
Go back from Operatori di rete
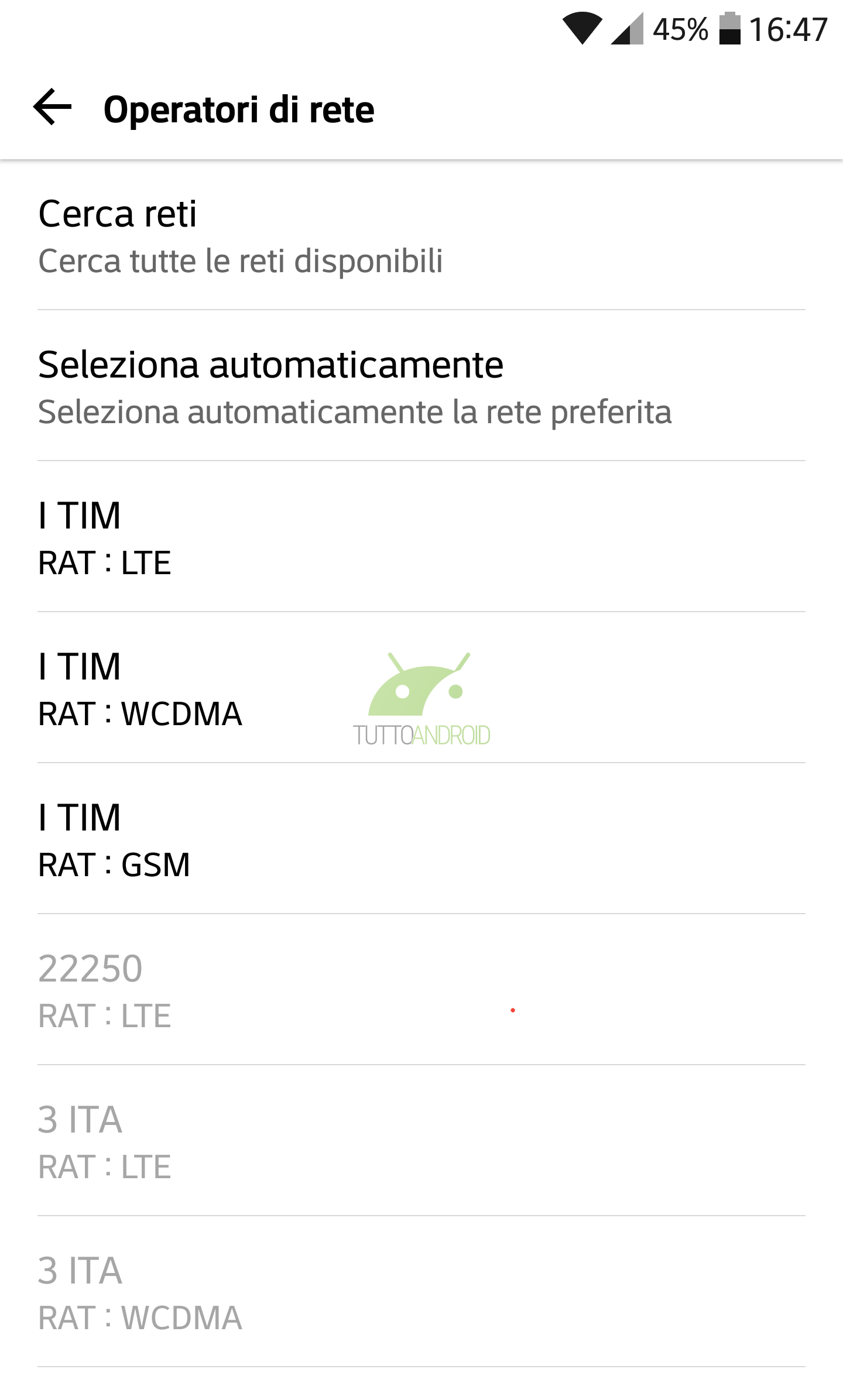(53, 108)
